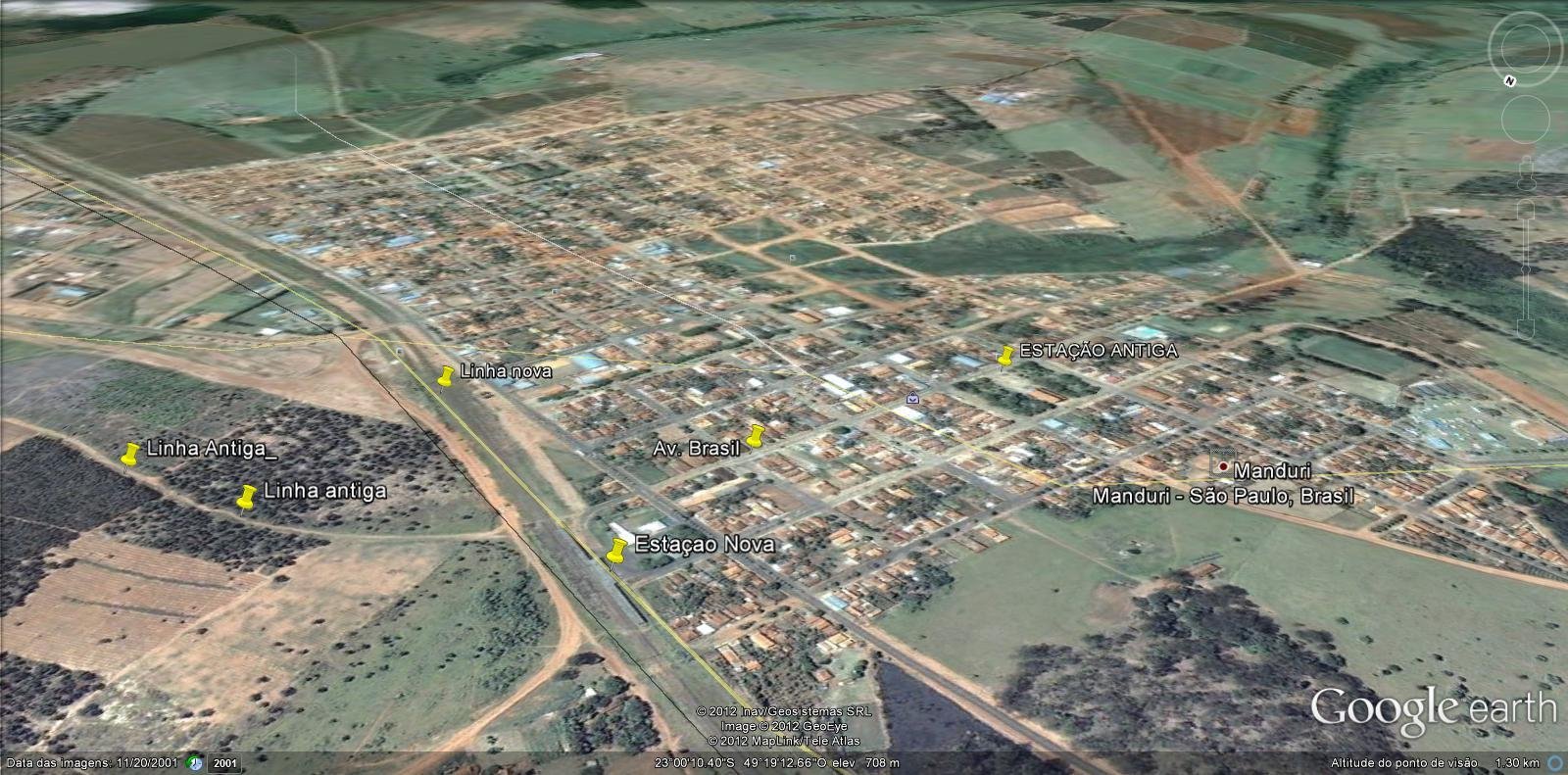Reset view north with the N compass ring

tap(1510, 81)
